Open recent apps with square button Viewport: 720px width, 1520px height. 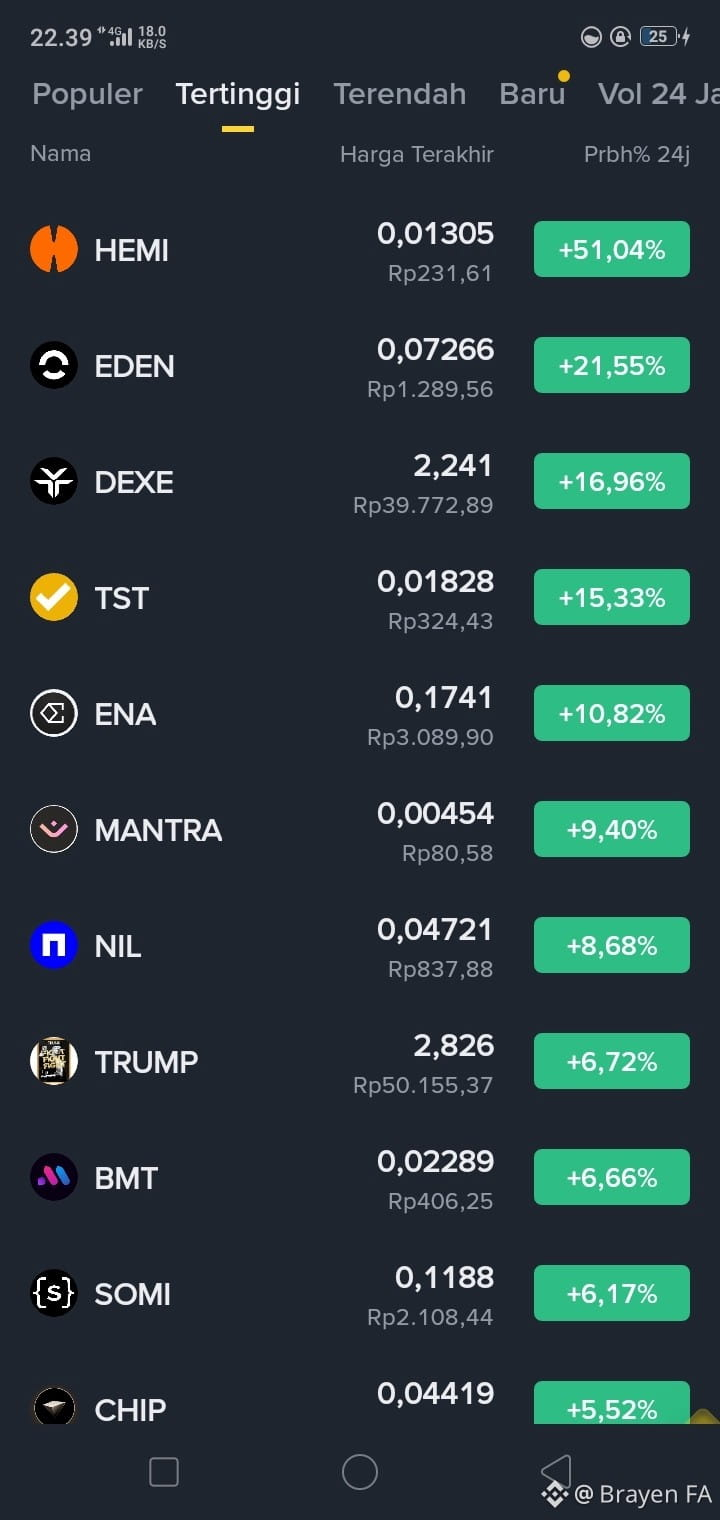(163, 1472)
